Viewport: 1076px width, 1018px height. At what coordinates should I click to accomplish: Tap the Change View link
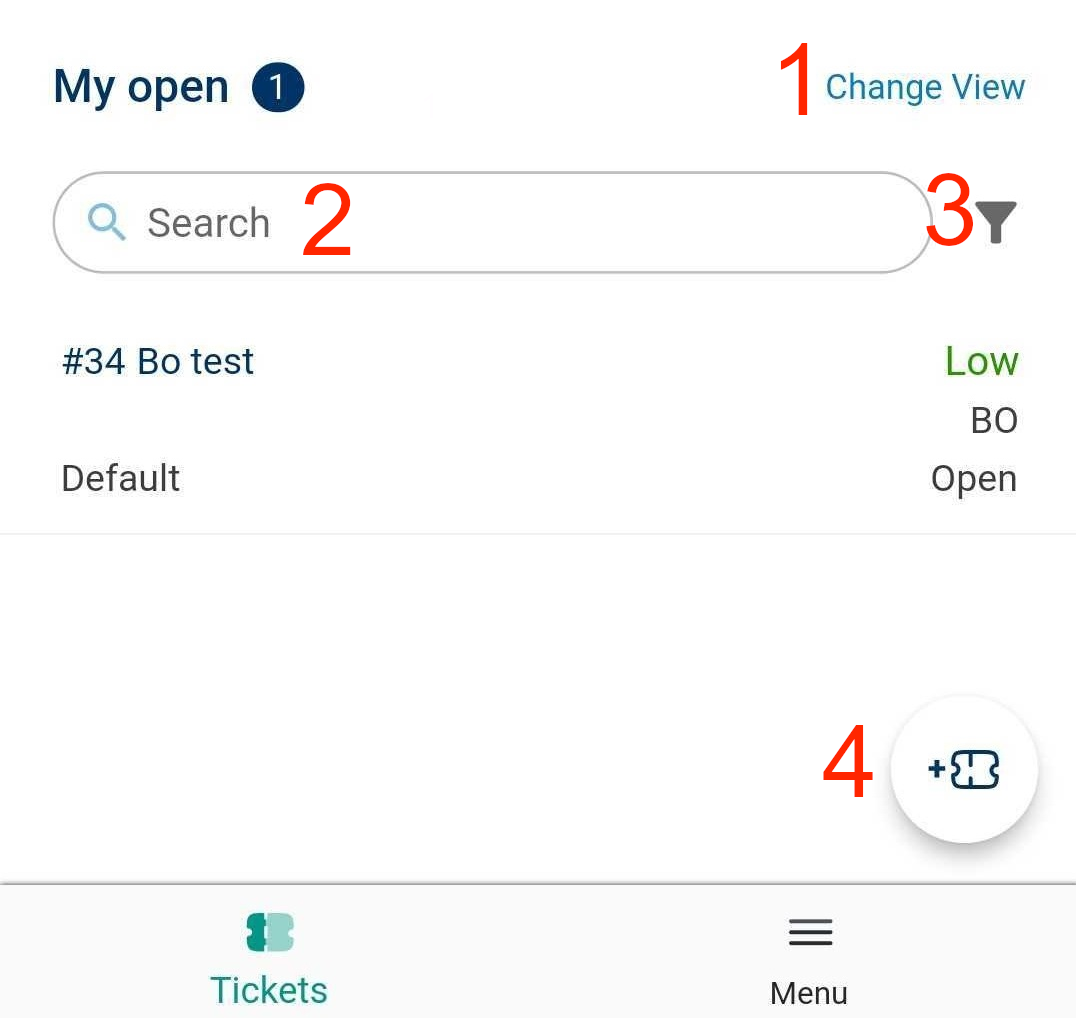click(x=925, y=87)
